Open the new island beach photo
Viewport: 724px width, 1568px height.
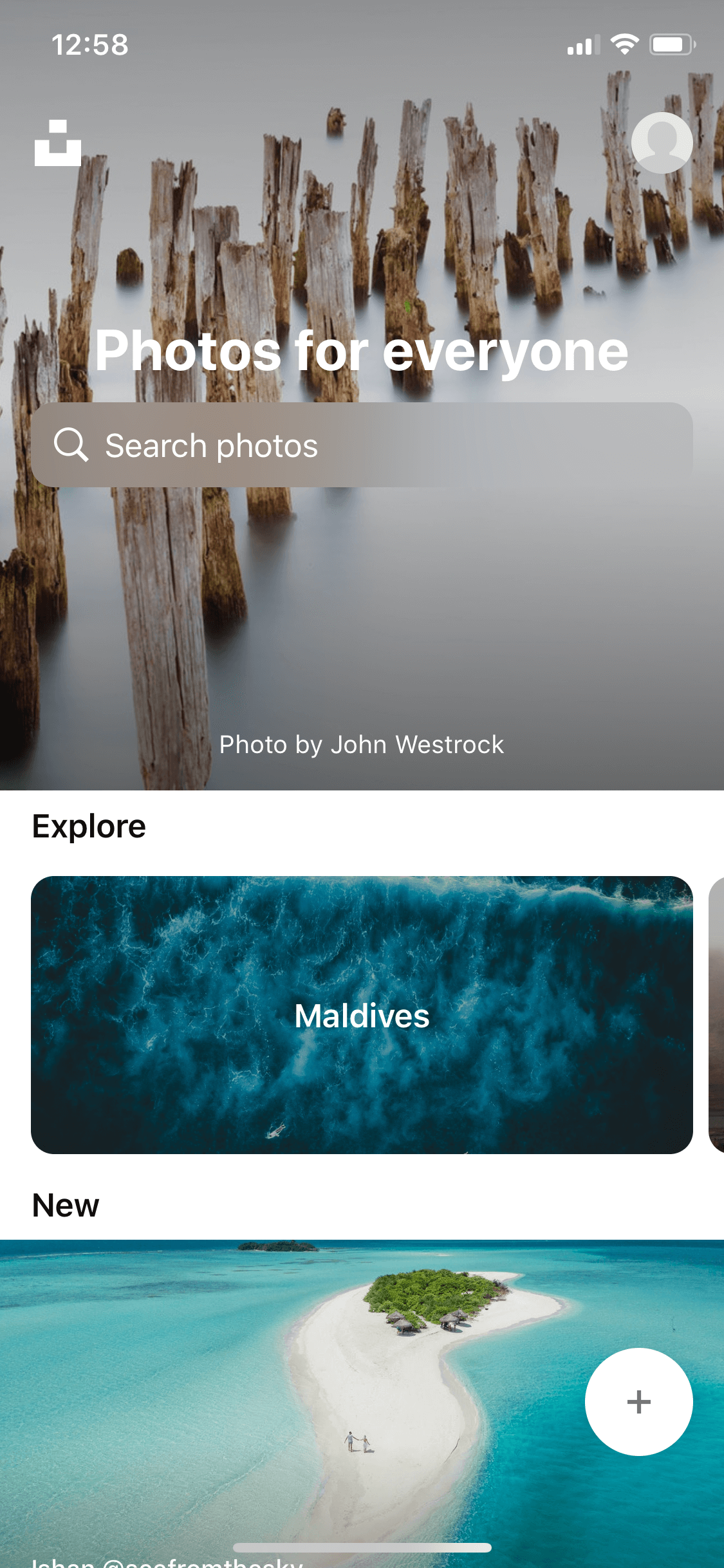click(362, 1403)
